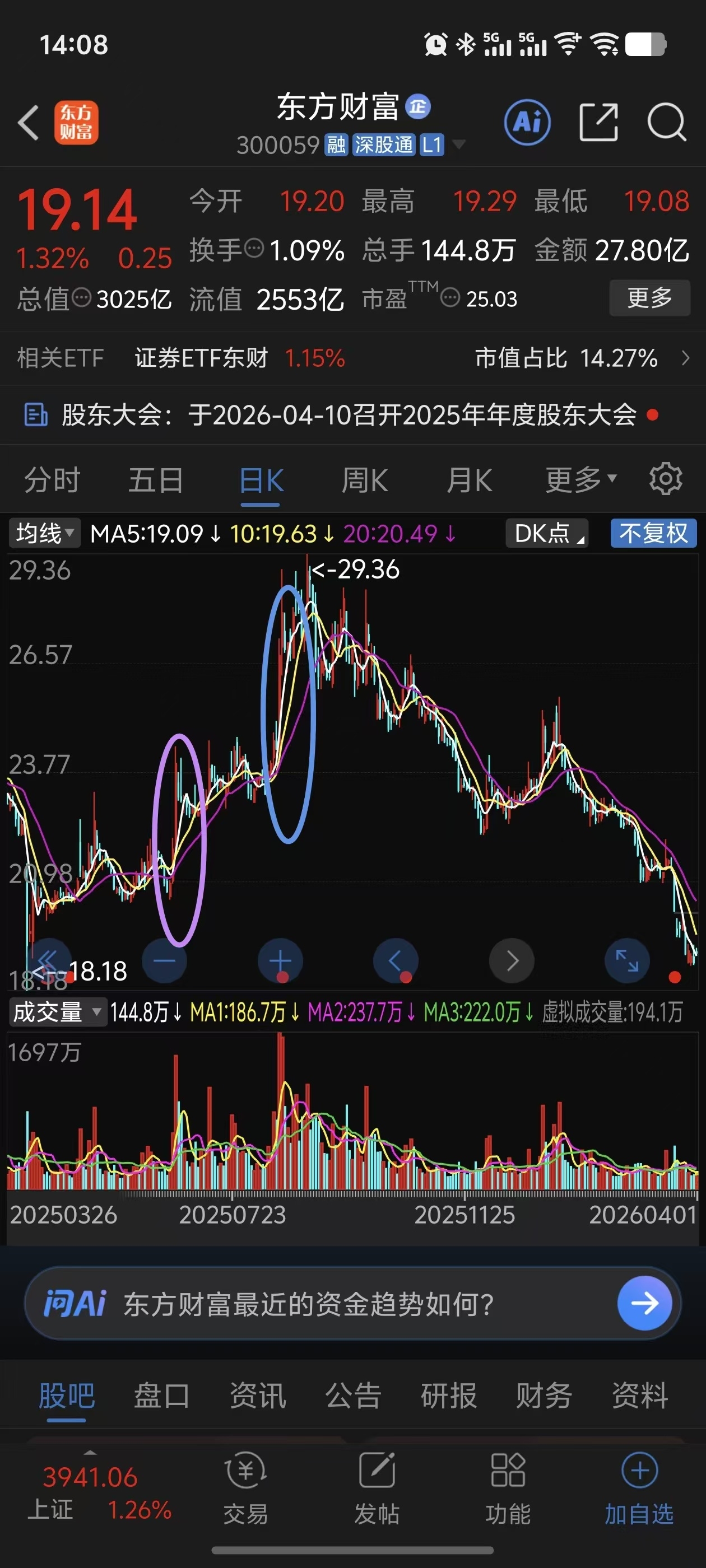The width and height of the screenshot is (706, 1568).
Task: Select the 月K chart tab
Action: 469,480
